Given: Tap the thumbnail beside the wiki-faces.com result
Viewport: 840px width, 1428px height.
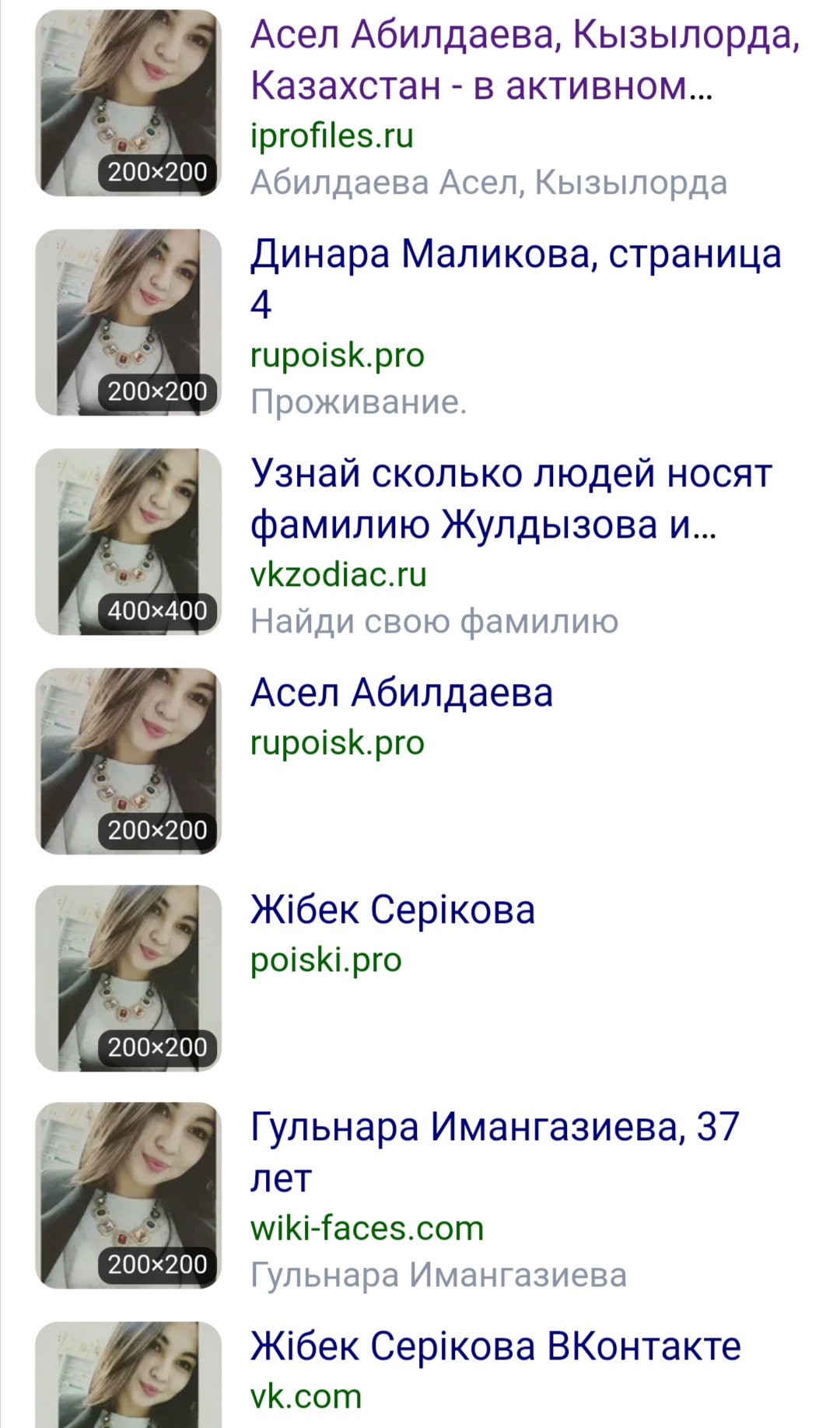Looking at the screenshot, I should click(x=128, y=1195).
